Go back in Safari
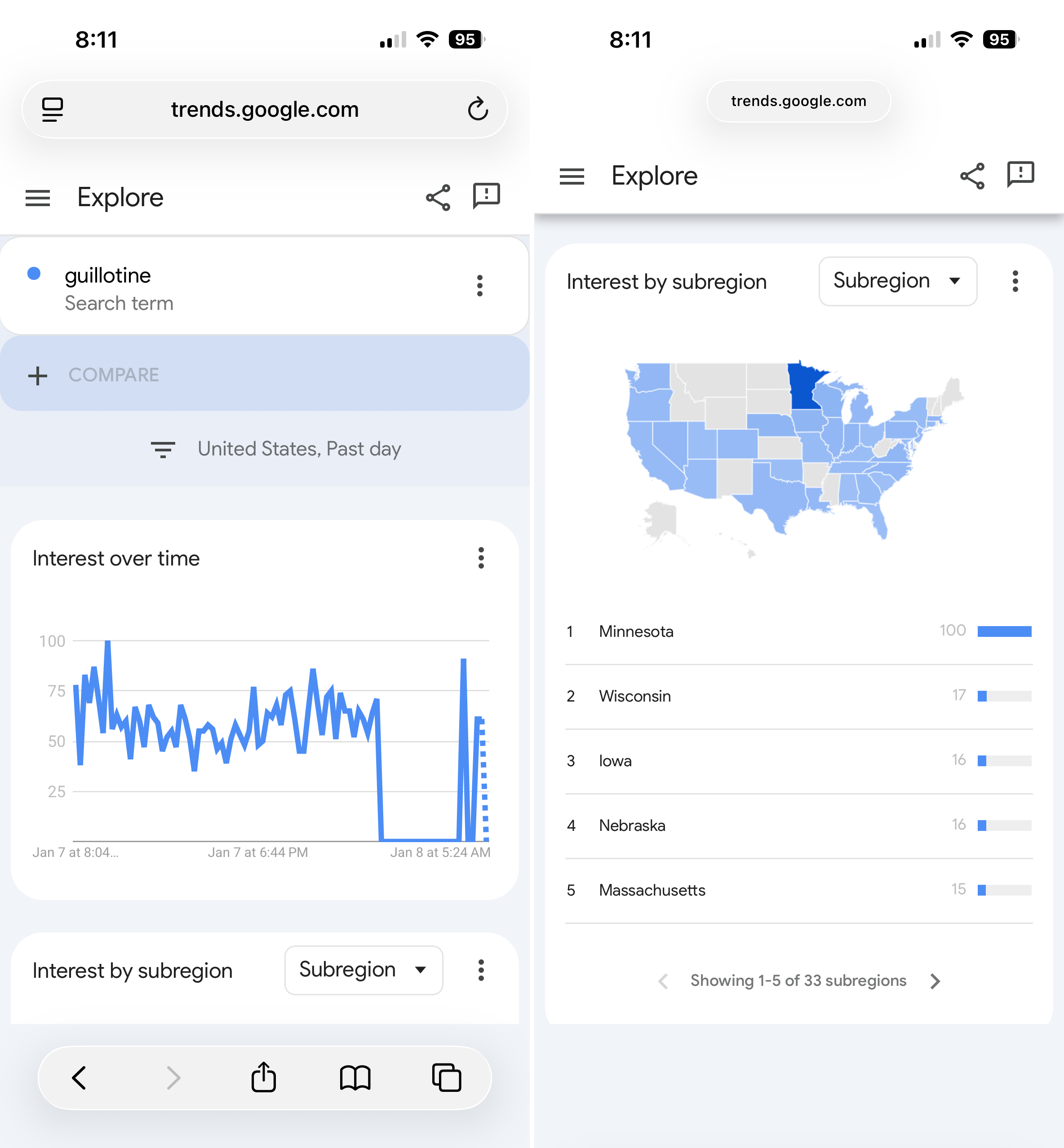The image size is (1064, 1148). [x=79, y=1078]
